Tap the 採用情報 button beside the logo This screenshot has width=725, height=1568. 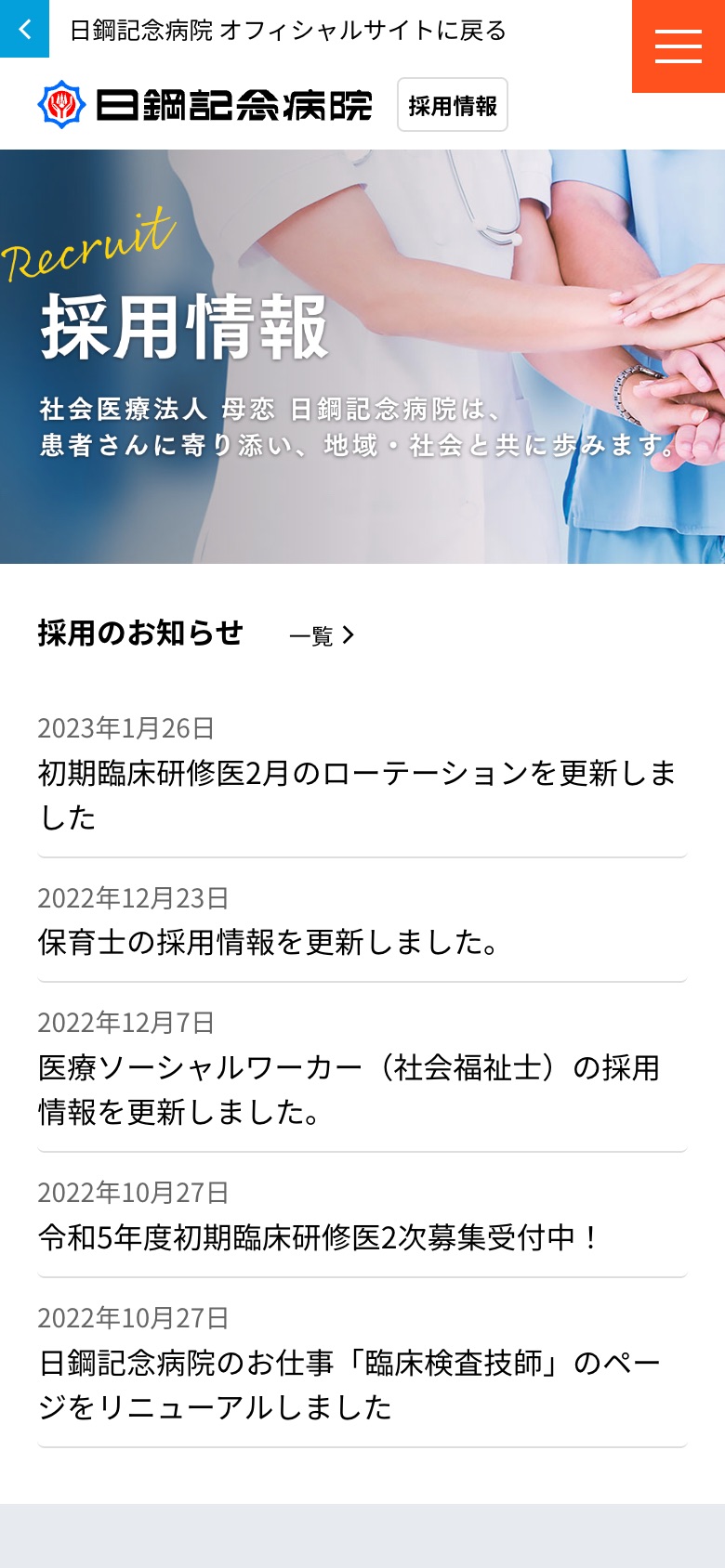click(x=452, y=105)
